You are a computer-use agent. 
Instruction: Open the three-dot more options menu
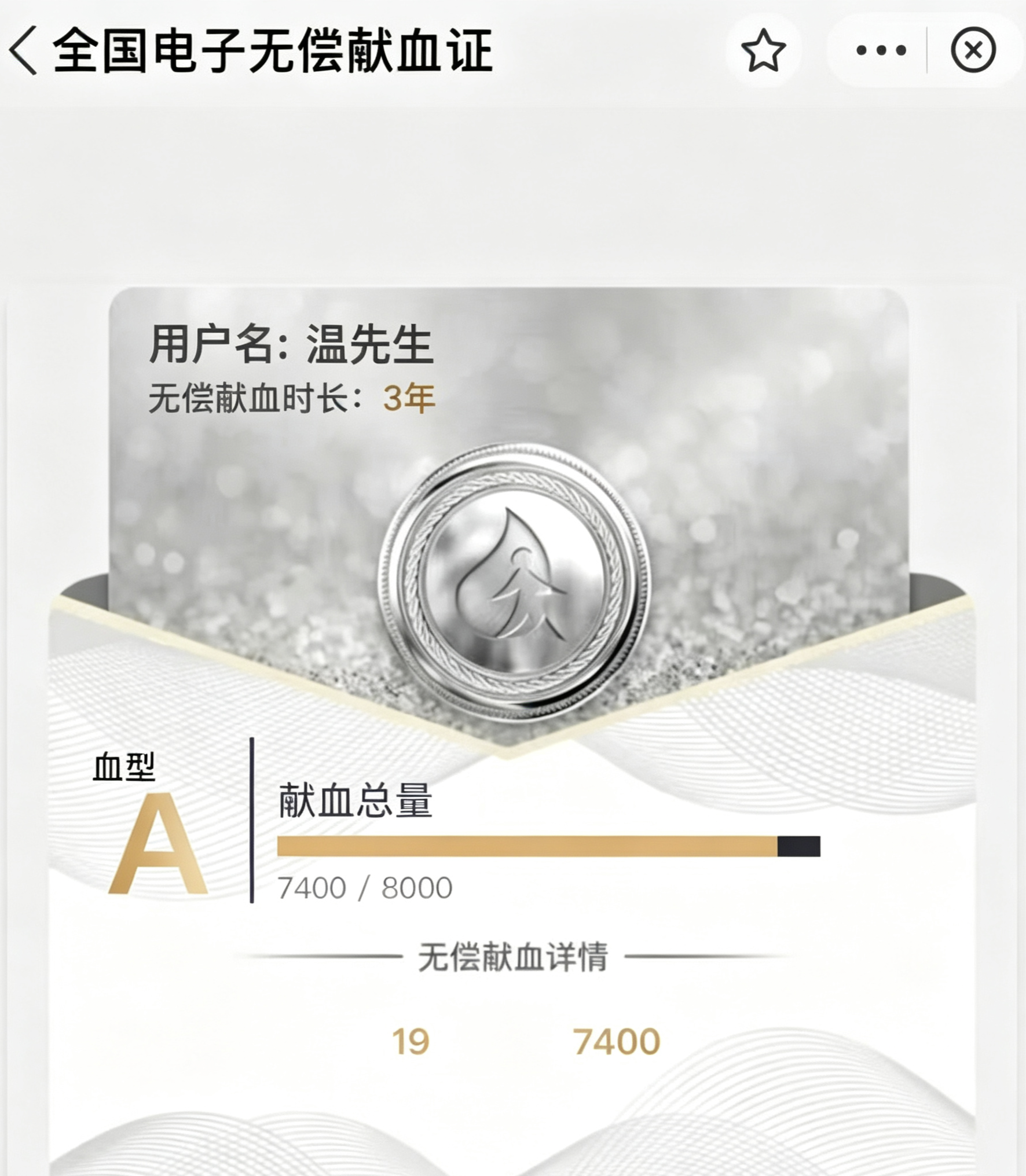pos(881,50)
